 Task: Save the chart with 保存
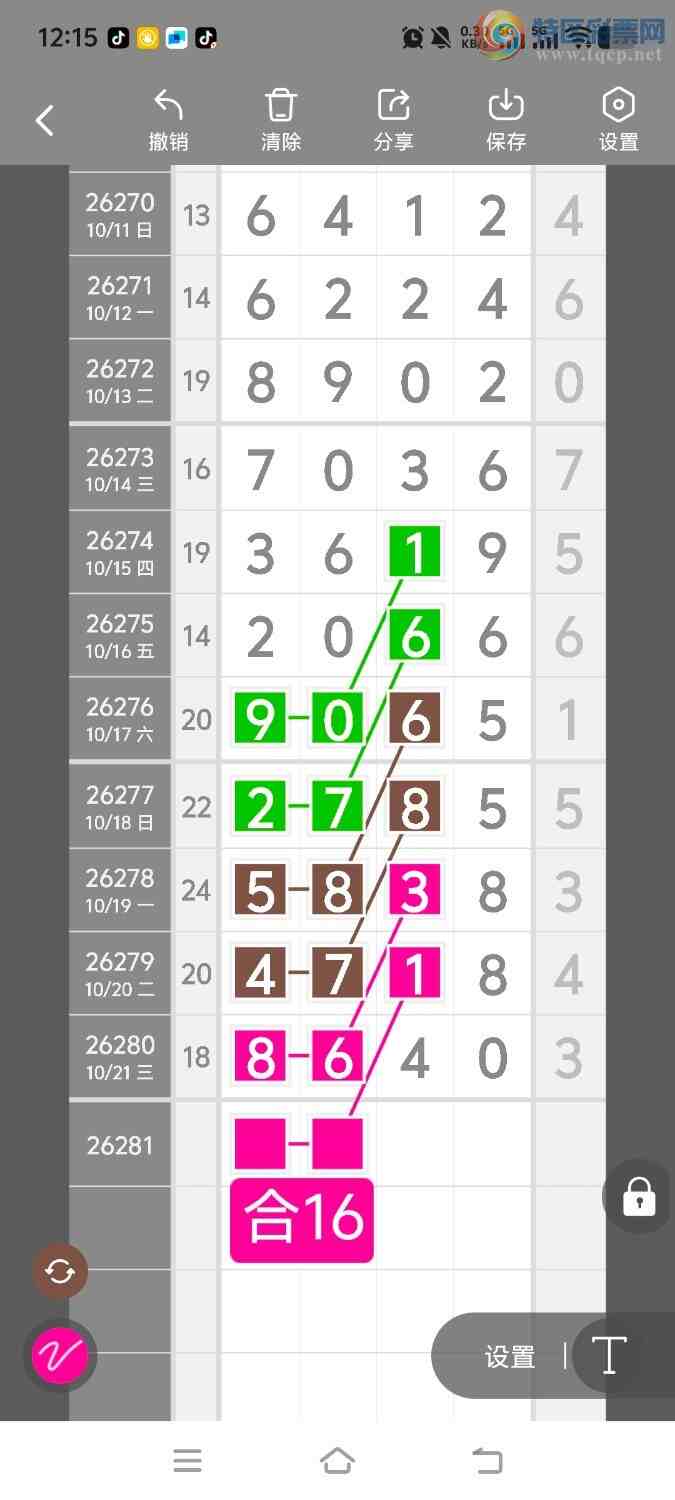(506, 120)
